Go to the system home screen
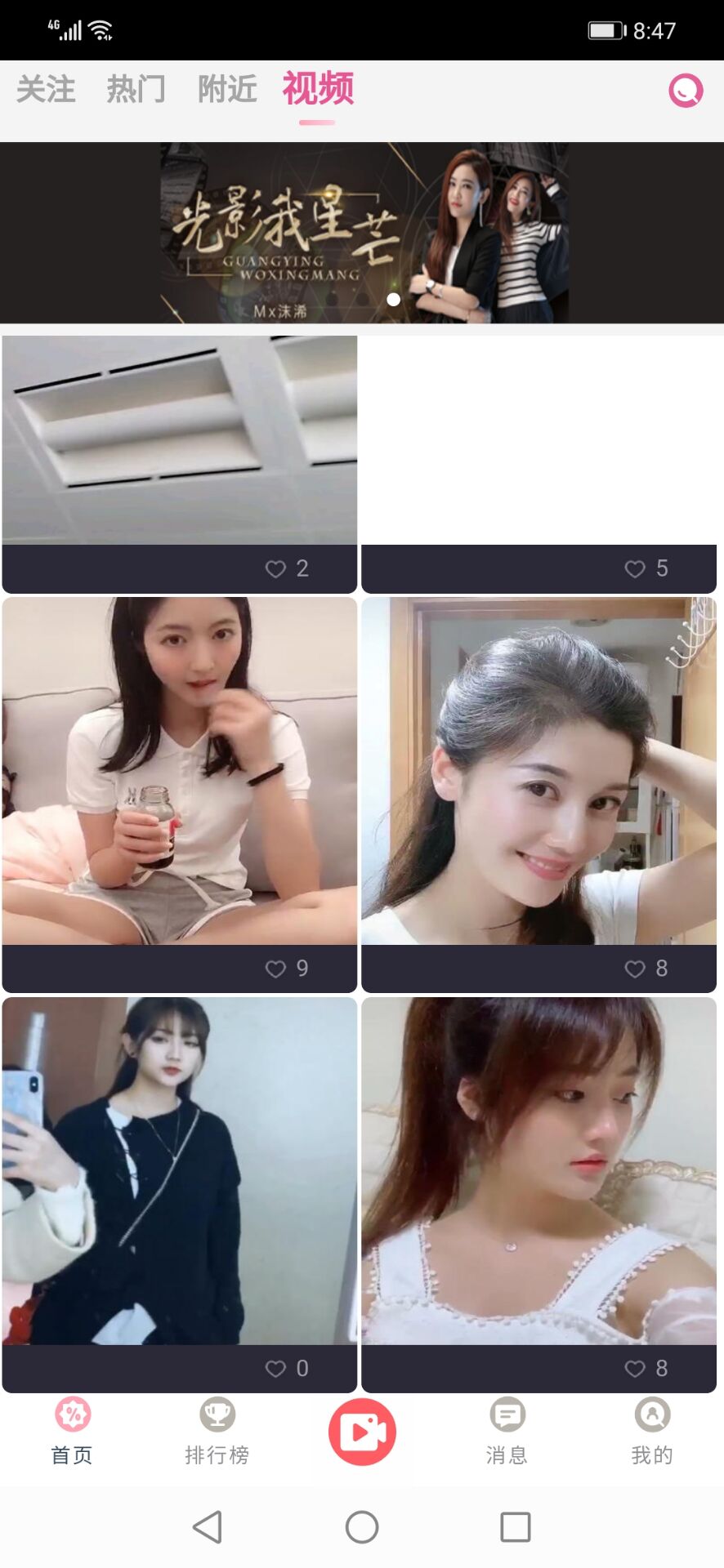This screenshot has width=724, height=1568. click(362, 1526)
